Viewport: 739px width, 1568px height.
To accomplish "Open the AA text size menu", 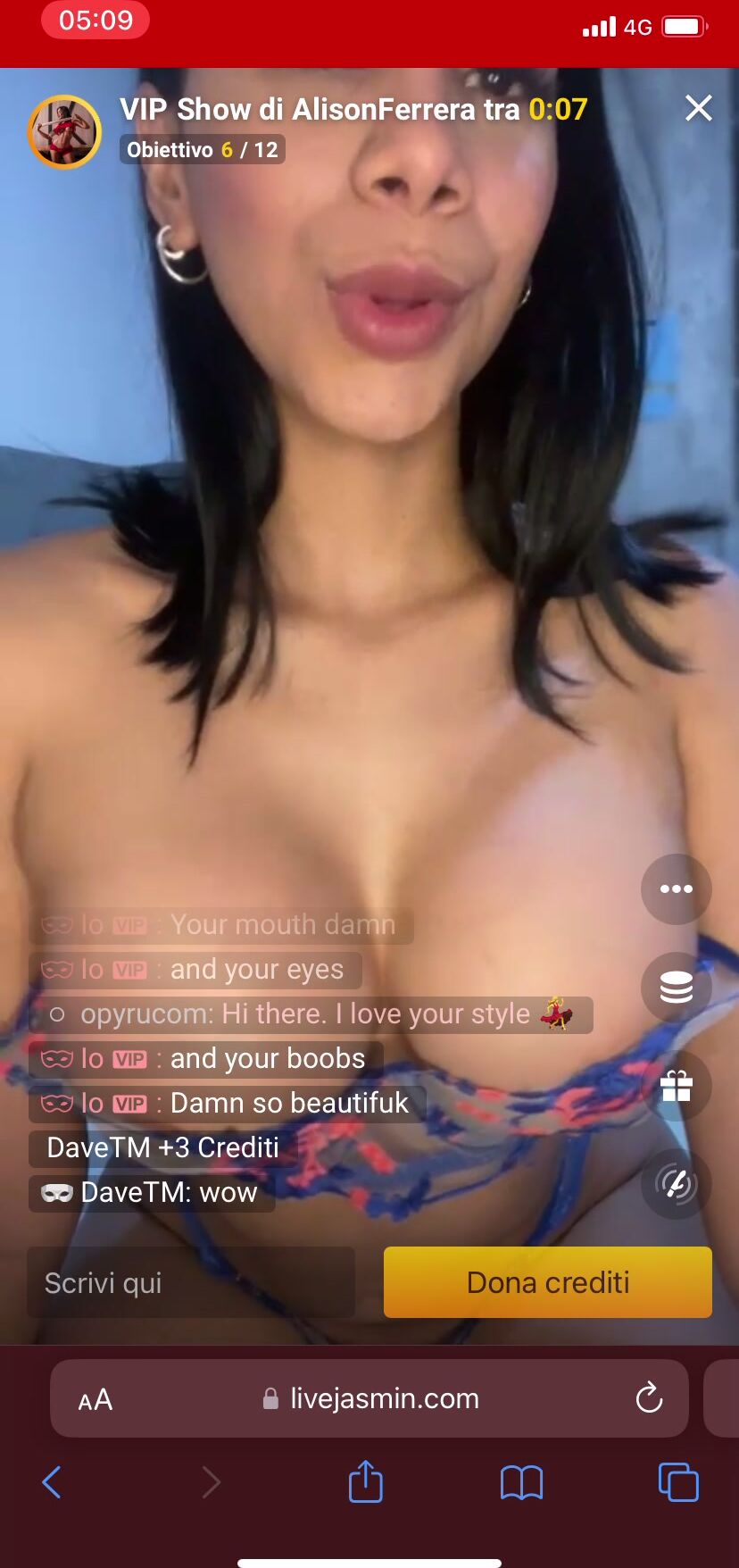I will [x=95, y=1399].
